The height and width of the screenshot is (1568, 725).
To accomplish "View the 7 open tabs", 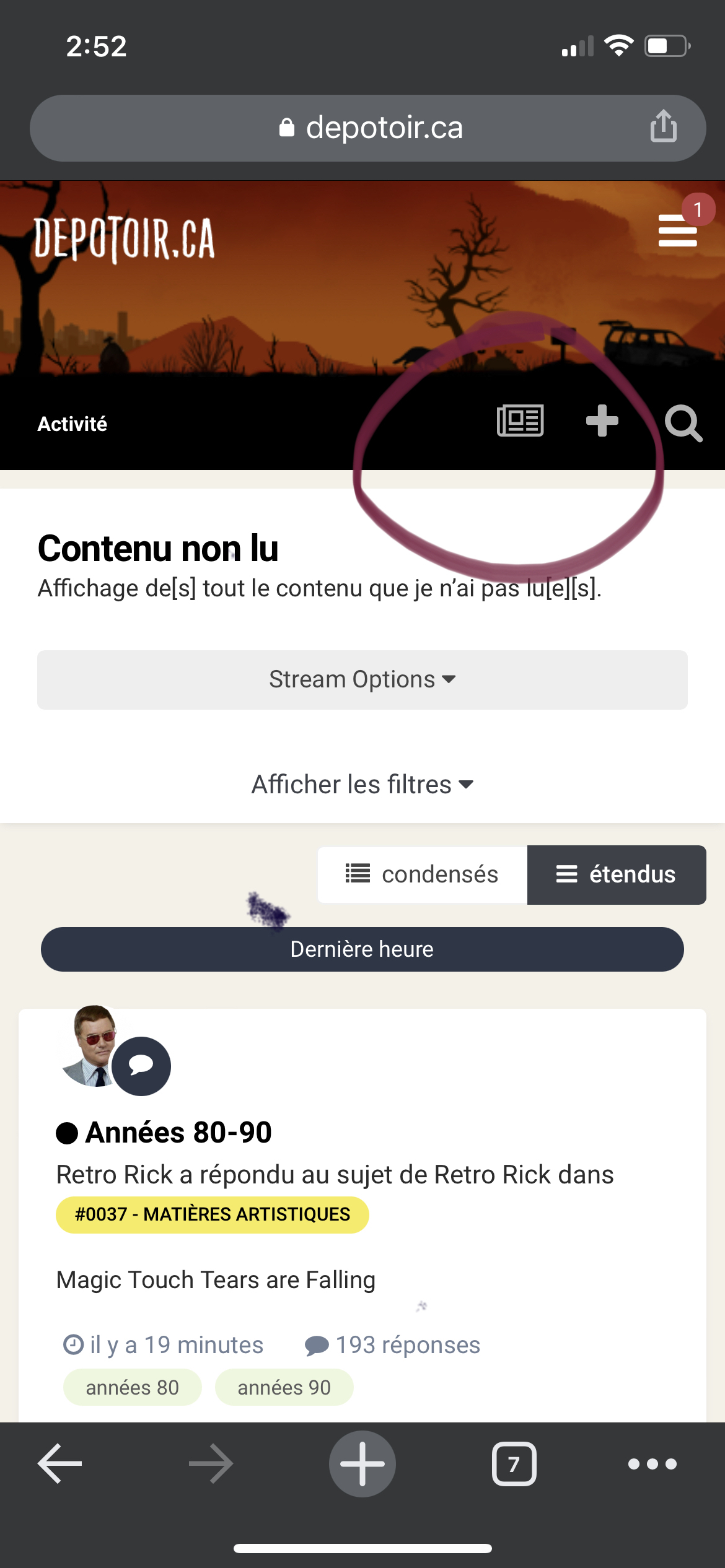I will pos(514,1464).
